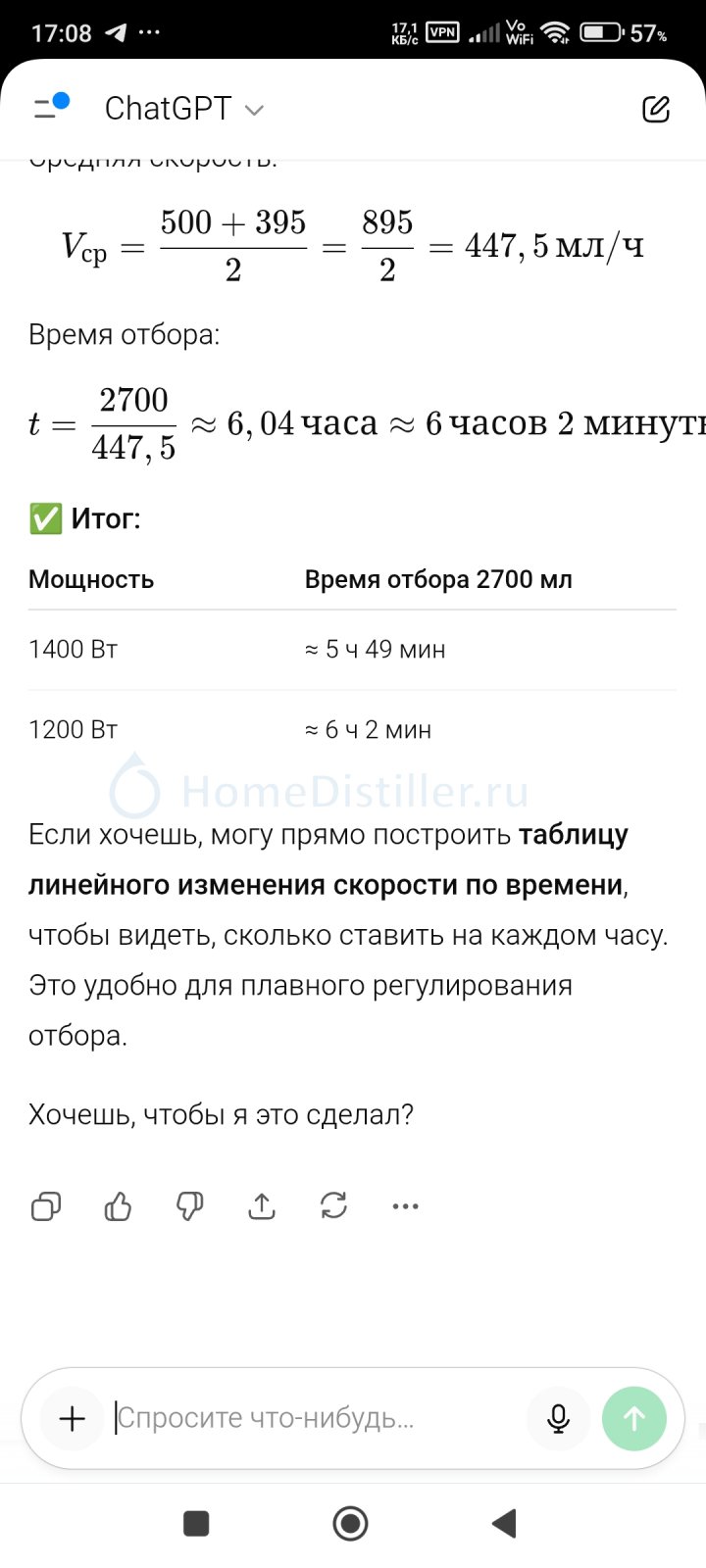Viewport: 706px width, 1568px height.
Task: Go to the home screen
Action: (x=351, y=1523)
